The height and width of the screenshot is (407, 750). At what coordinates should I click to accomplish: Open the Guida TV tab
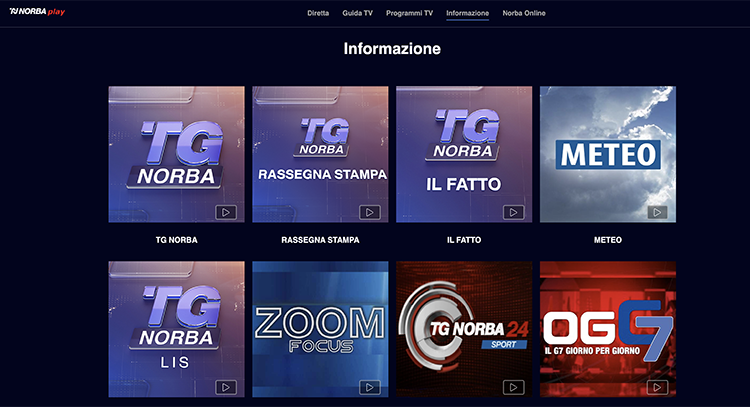tap(357, 13)
